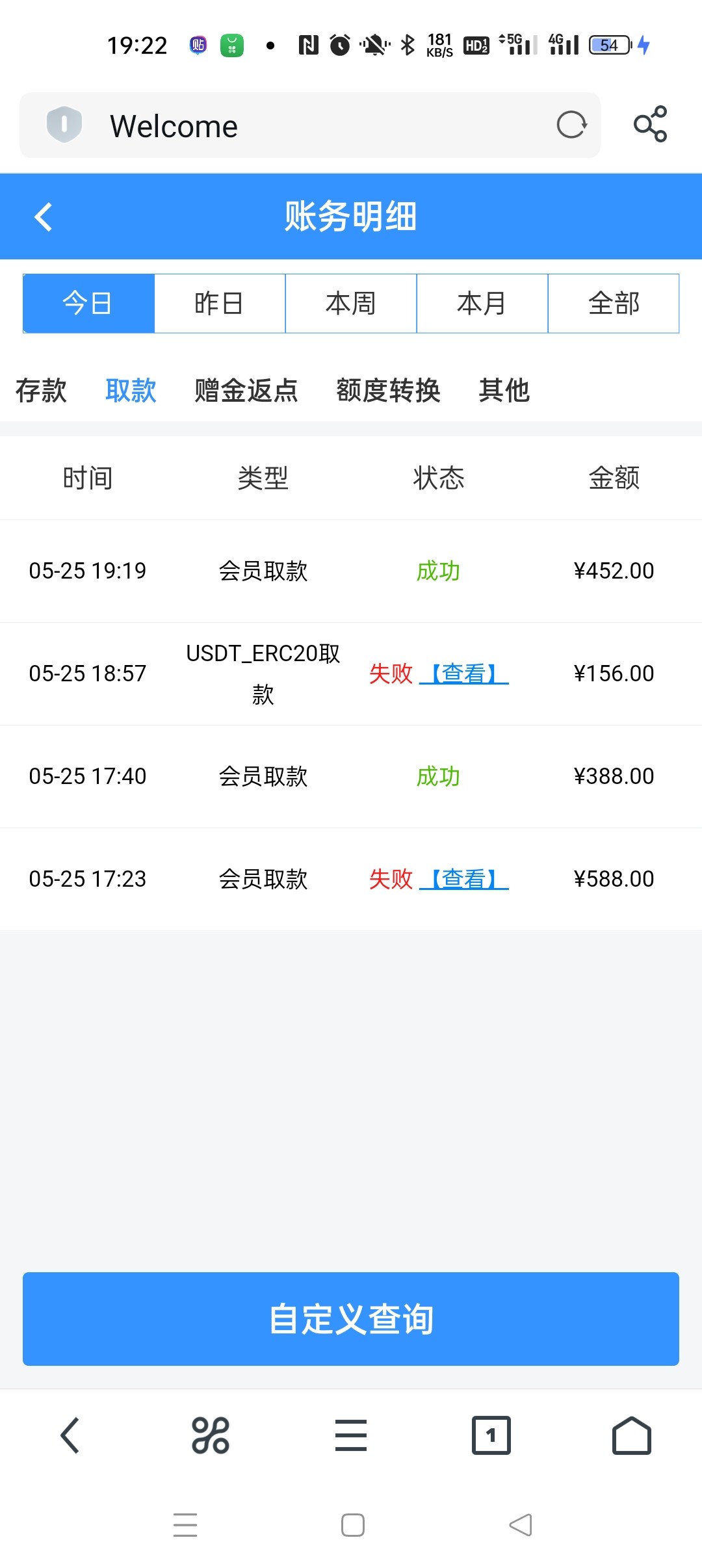Open the 赠金返点 tab
702x1568 pixels.
[x=246, y=391]
